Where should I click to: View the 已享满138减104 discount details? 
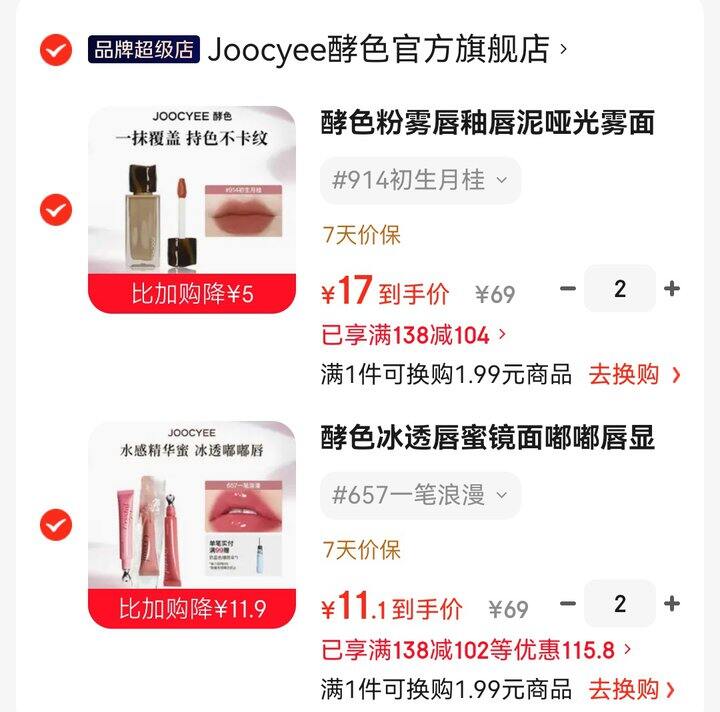[x=414, y=334]
